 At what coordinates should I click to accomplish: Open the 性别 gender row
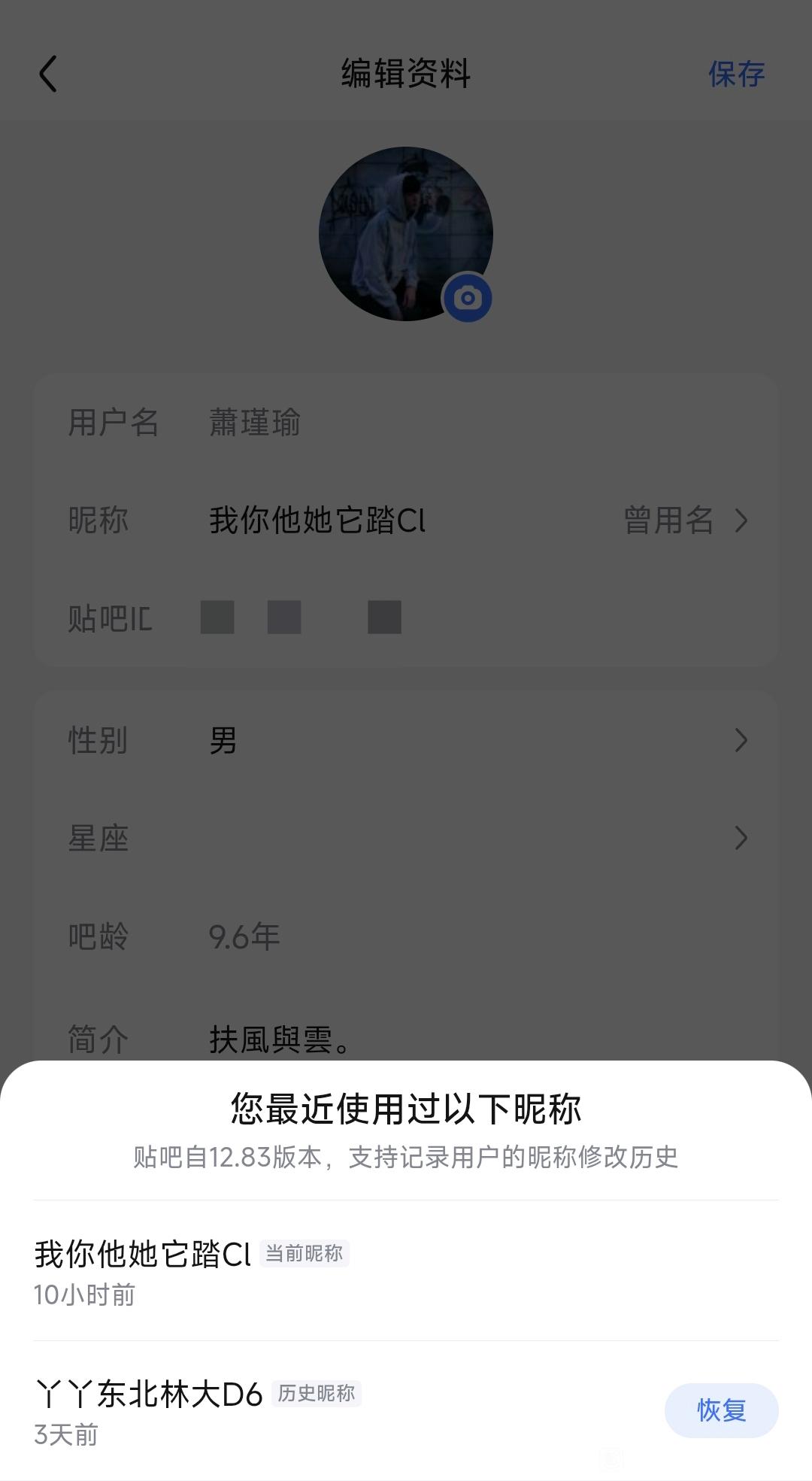pos(406,740)
